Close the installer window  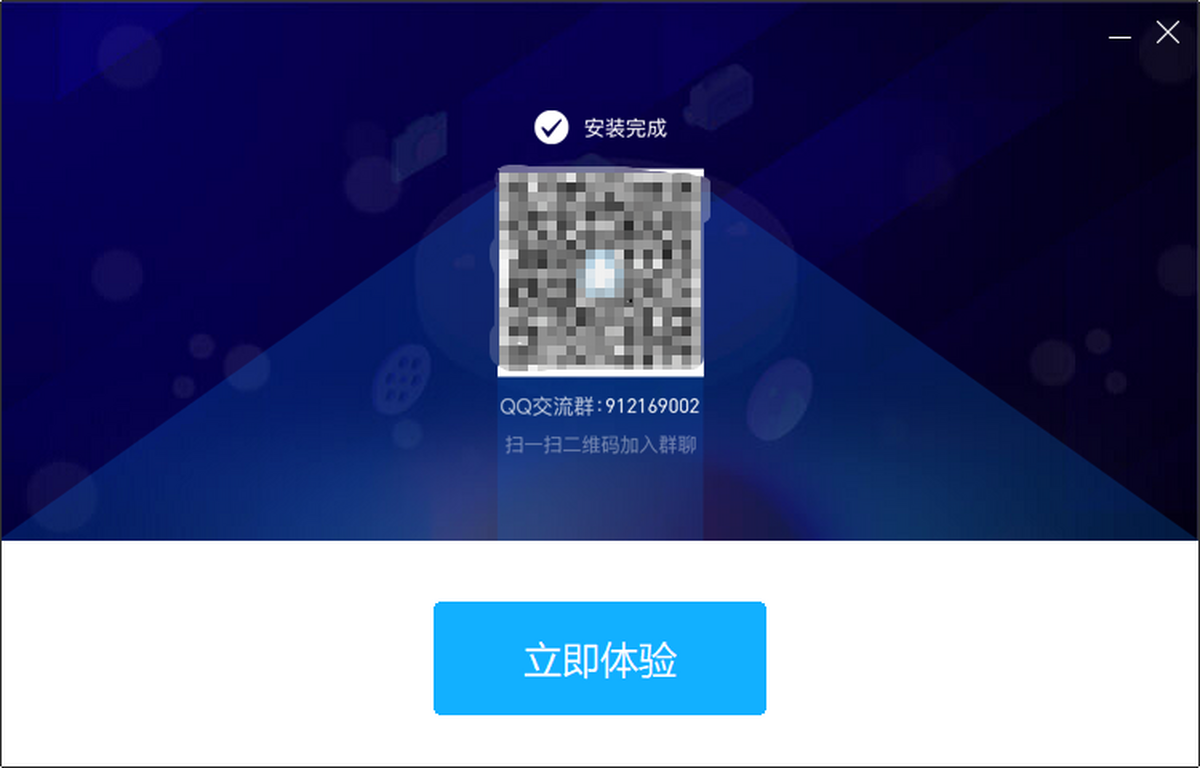[1167, 33]
